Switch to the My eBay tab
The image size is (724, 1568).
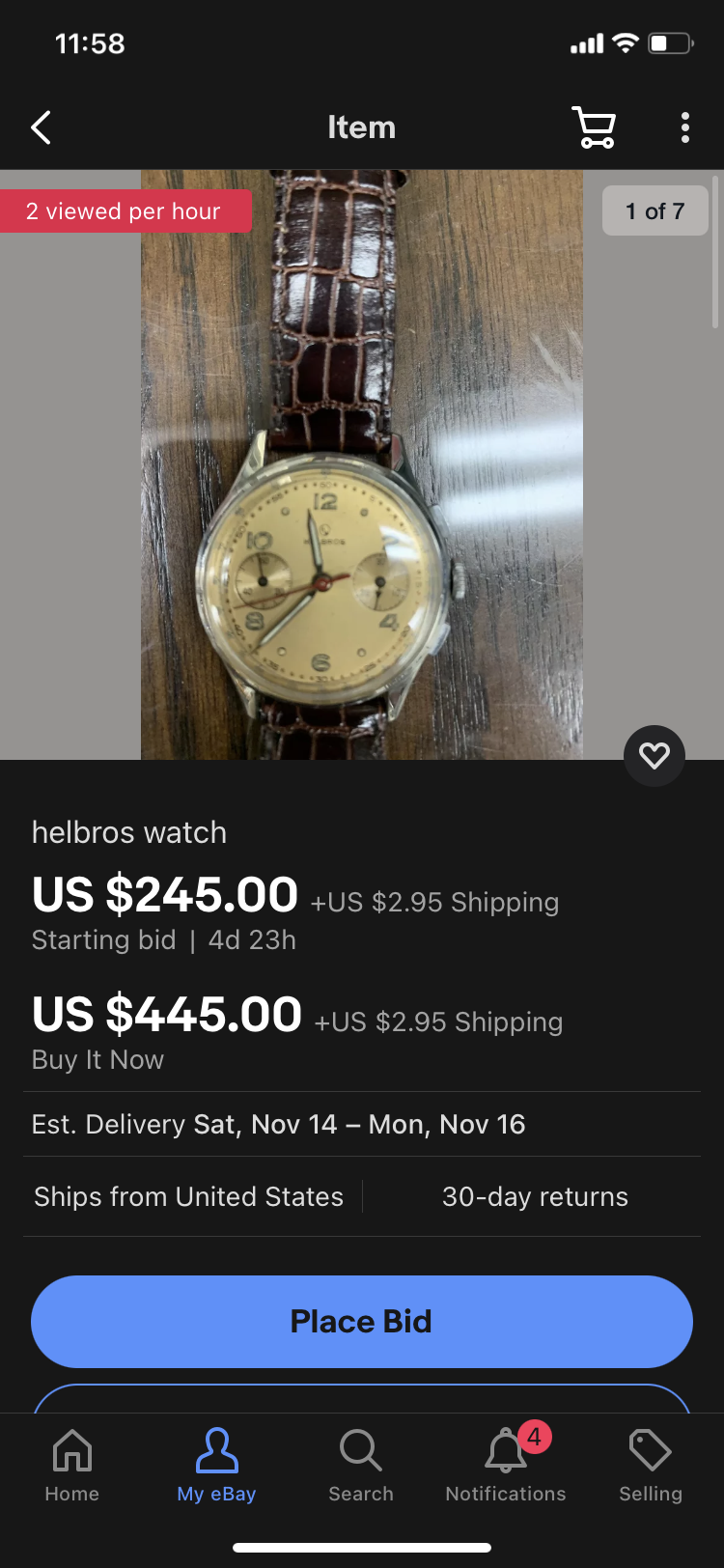pos(216,1465)
